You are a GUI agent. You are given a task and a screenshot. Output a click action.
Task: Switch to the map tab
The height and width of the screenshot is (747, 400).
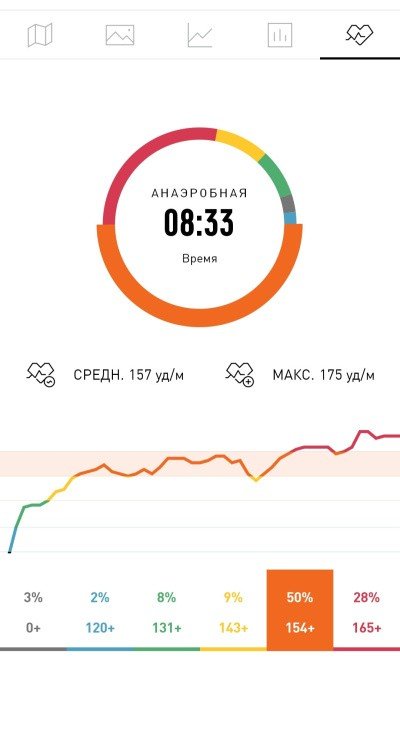(40, 35)
